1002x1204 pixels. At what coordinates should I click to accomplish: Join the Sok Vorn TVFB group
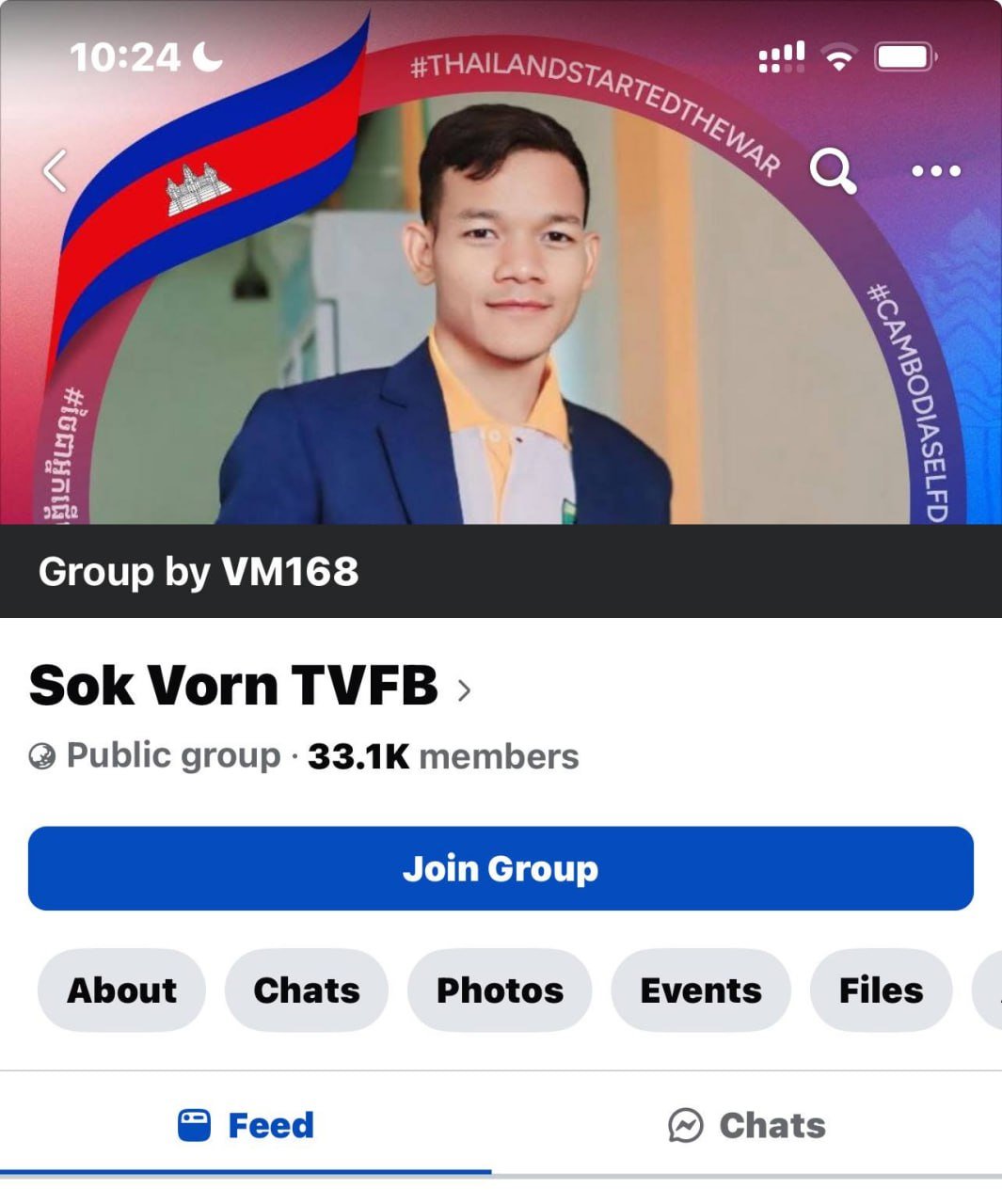[x=501, y=868]
